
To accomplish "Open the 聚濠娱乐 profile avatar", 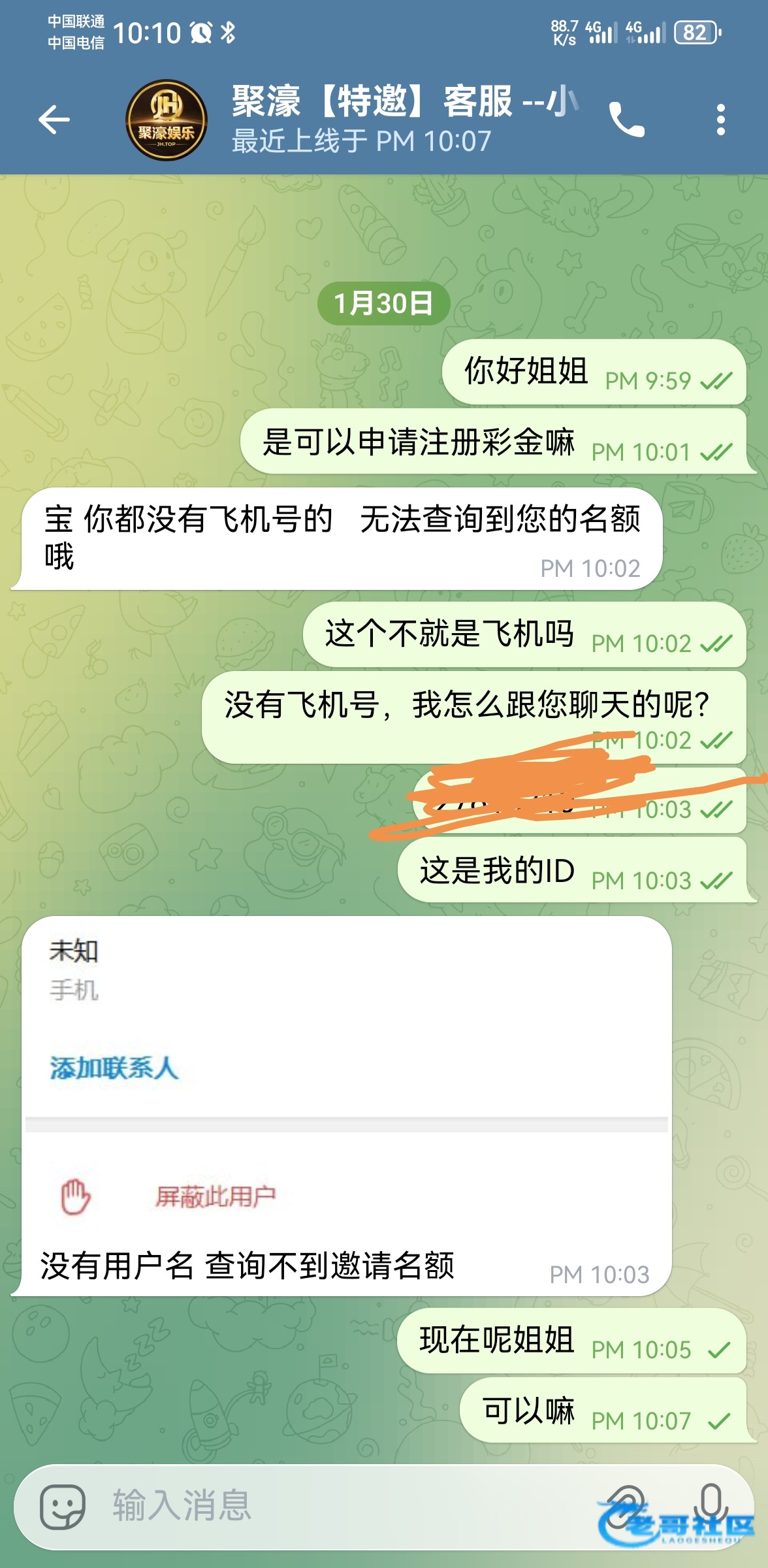I will (x=166, y=120).
